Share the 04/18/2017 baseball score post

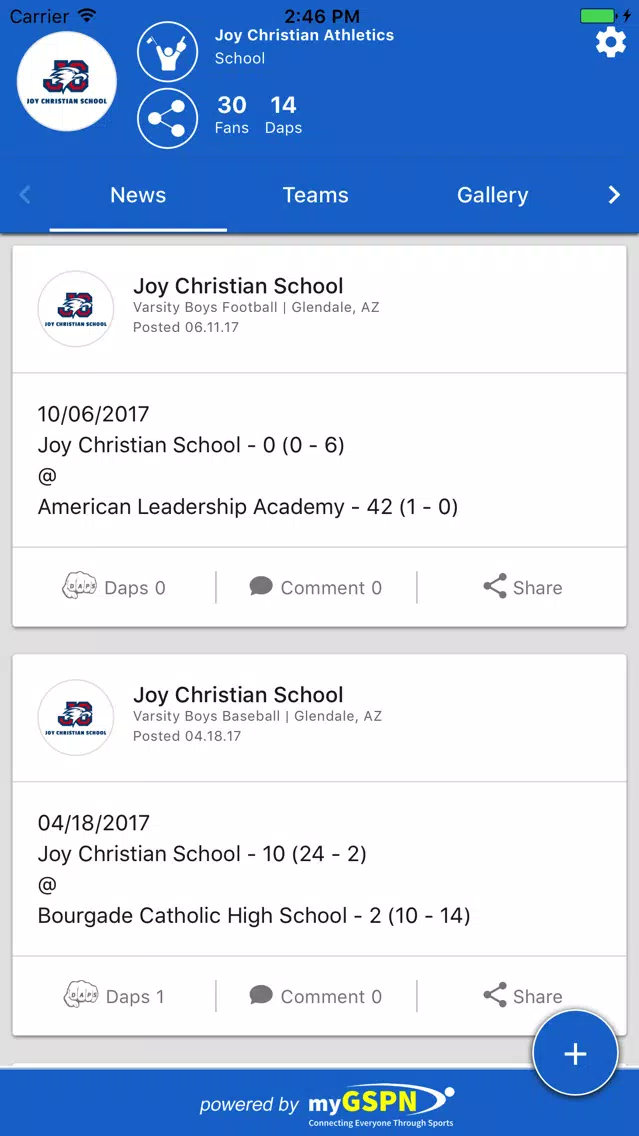522,996
